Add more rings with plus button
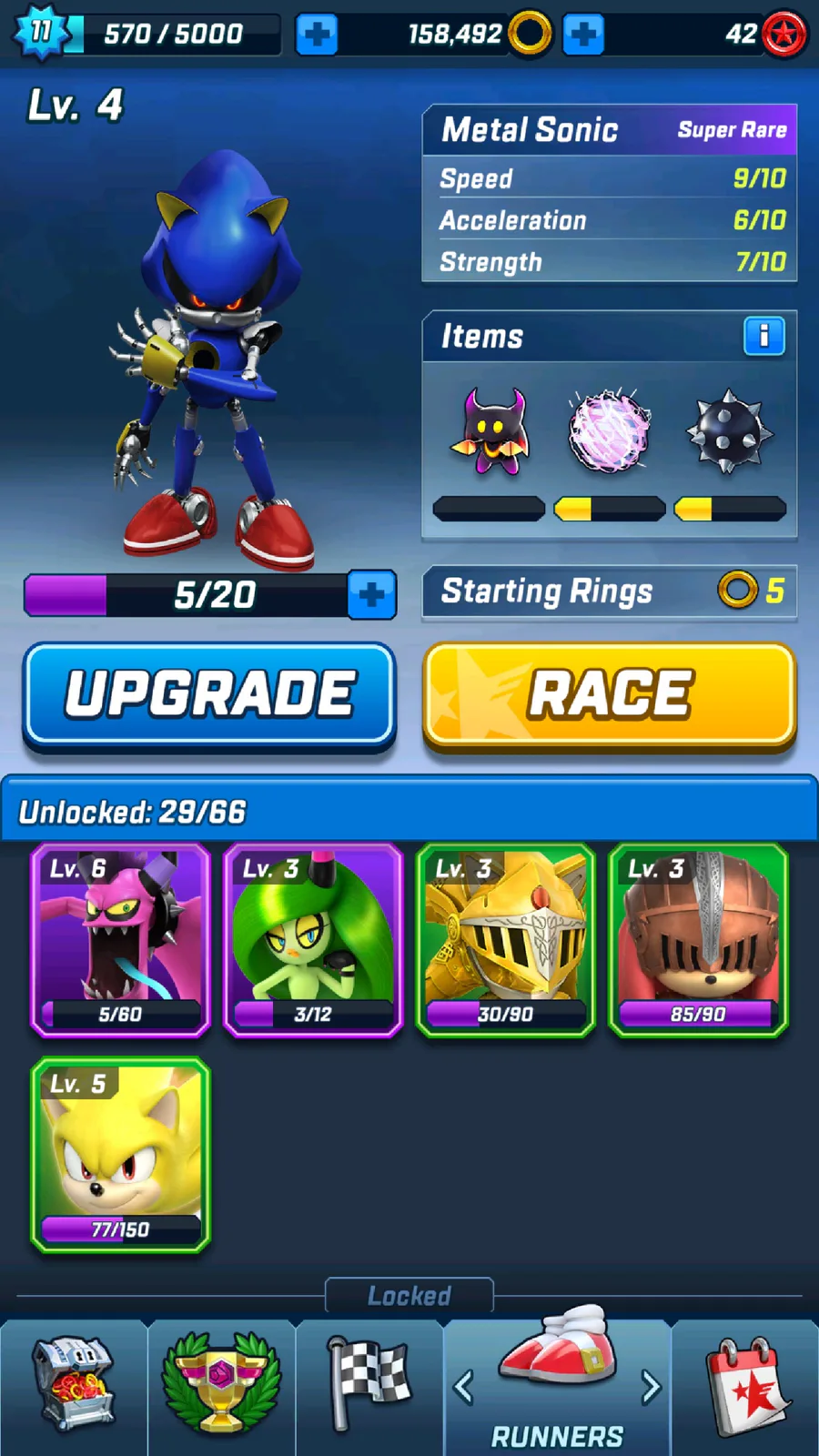 pyautogui.click(x=583, y=35)
